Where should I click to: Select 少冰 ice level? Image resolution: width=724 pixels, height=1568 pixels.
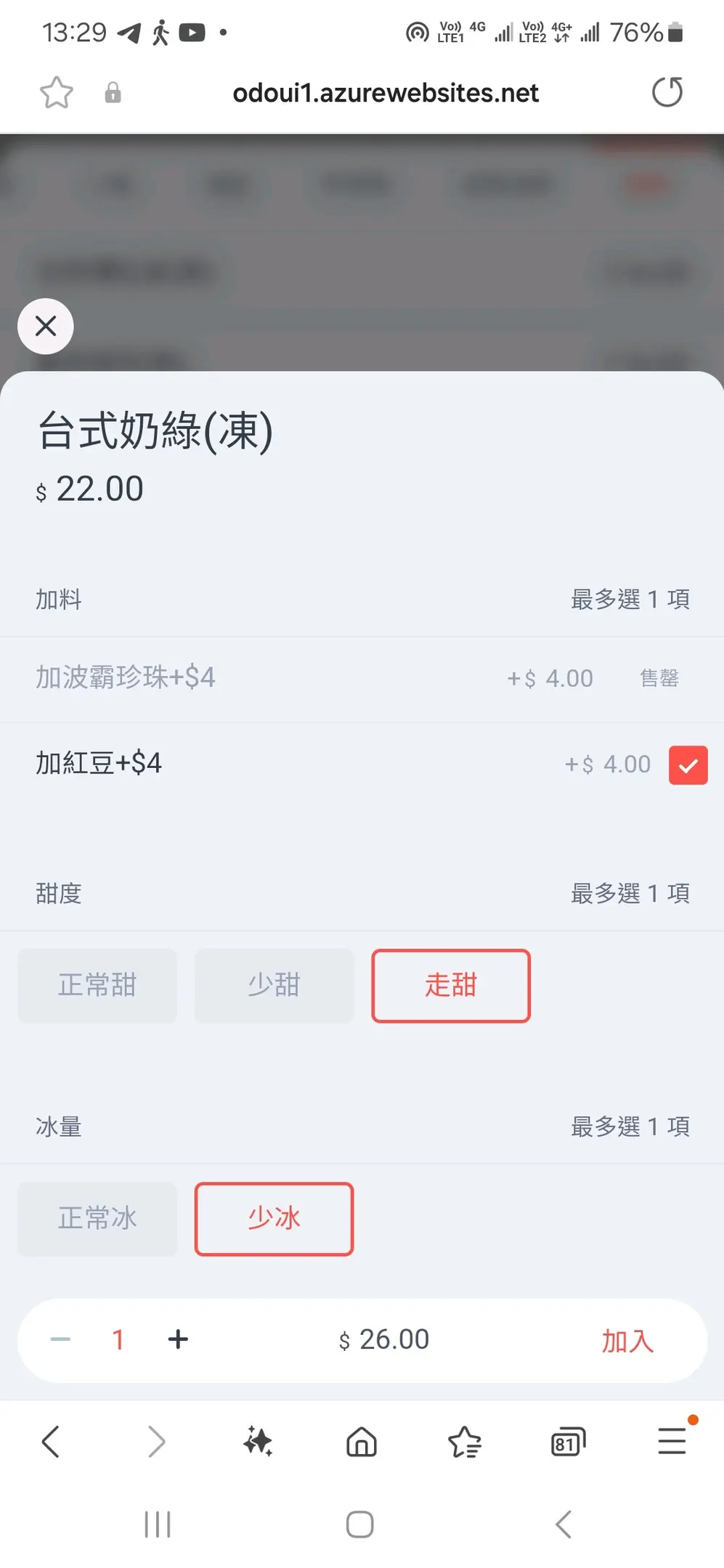click(274, 1219)
